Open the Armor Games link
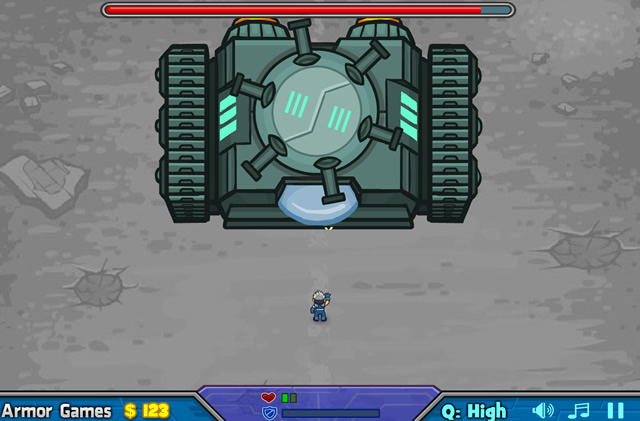 (x=56, y=410)
